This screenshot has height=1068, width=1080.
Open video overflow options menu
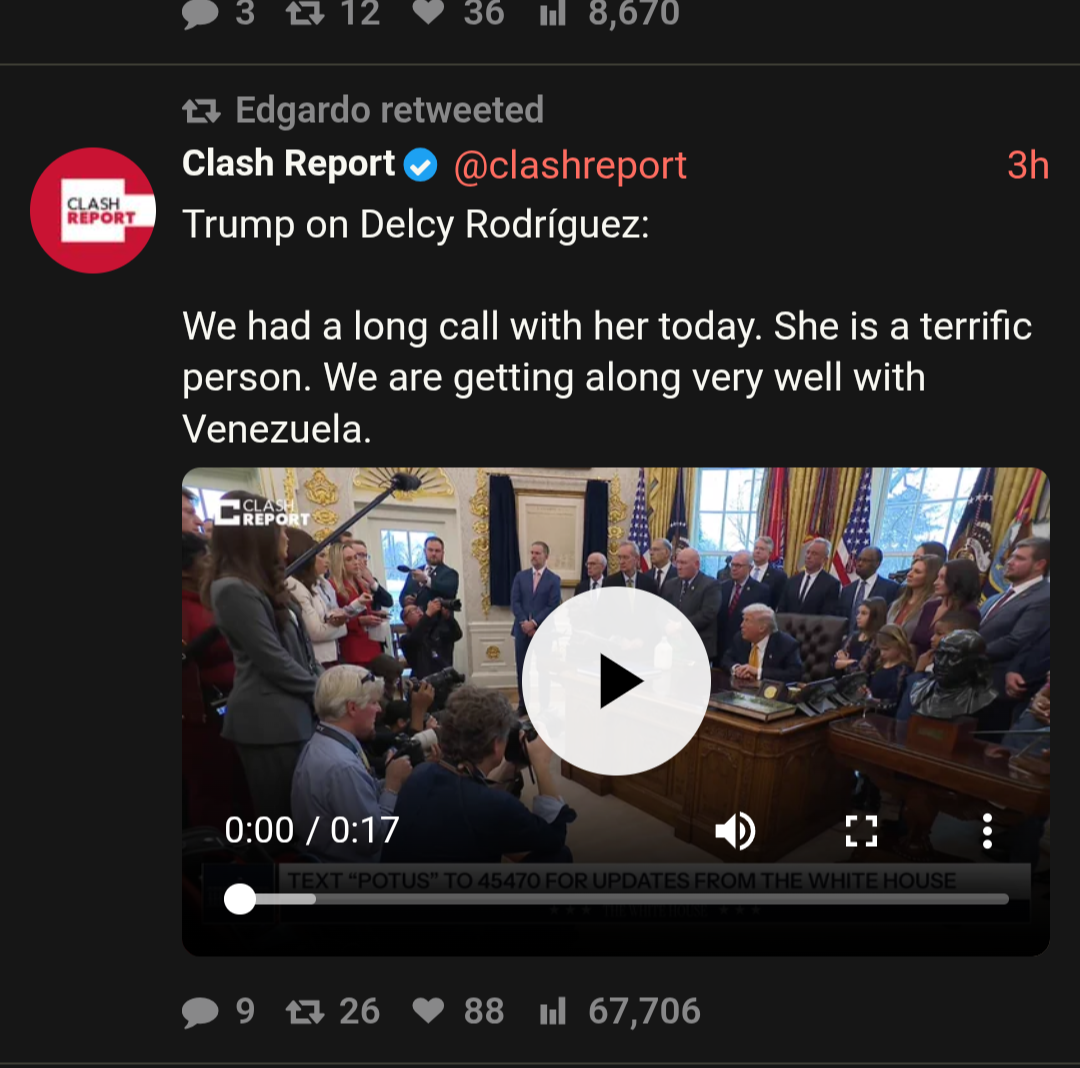click(987, 831)
